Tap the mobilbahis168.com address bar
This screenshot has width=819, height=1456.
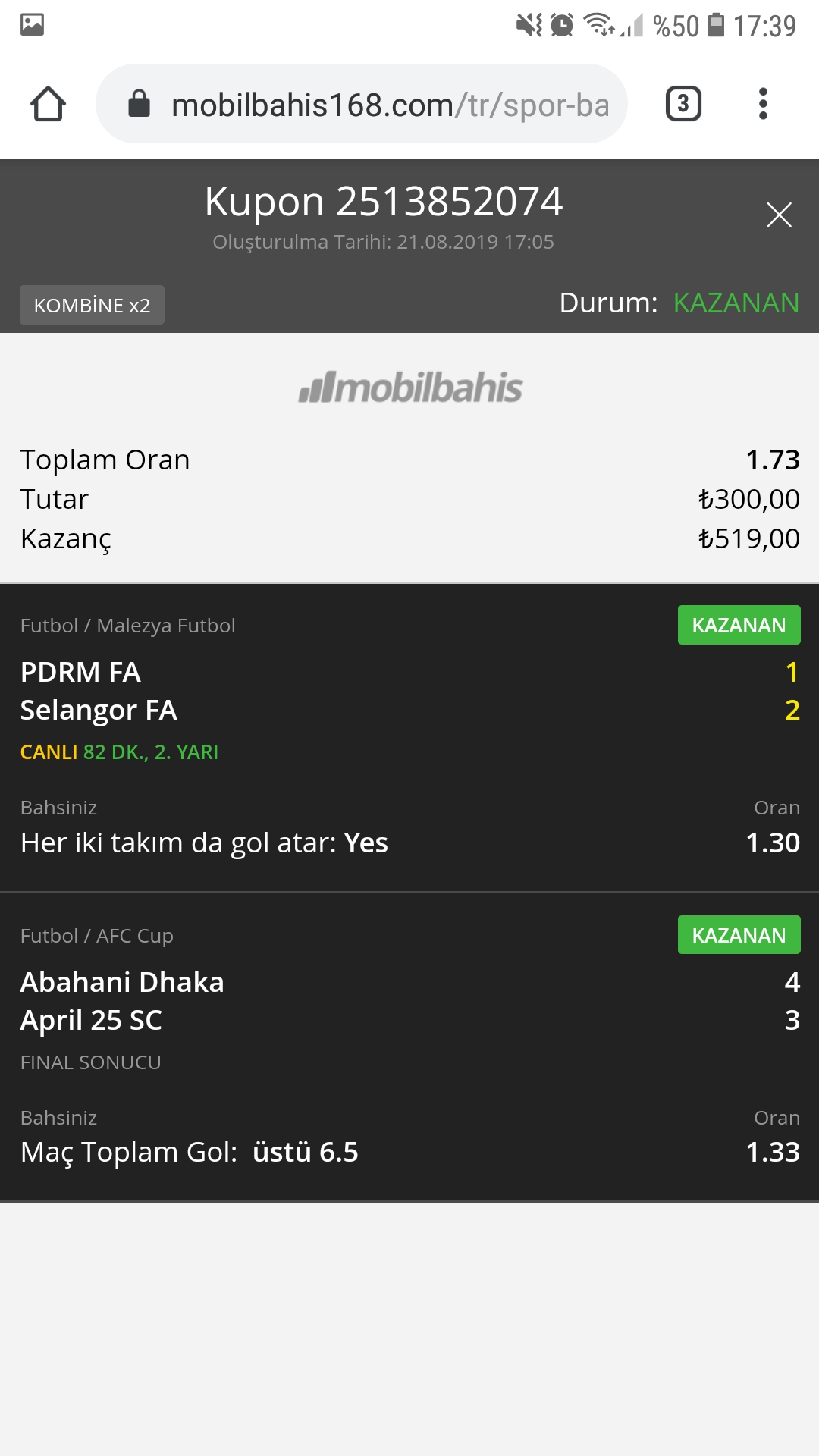click(361, 104)
